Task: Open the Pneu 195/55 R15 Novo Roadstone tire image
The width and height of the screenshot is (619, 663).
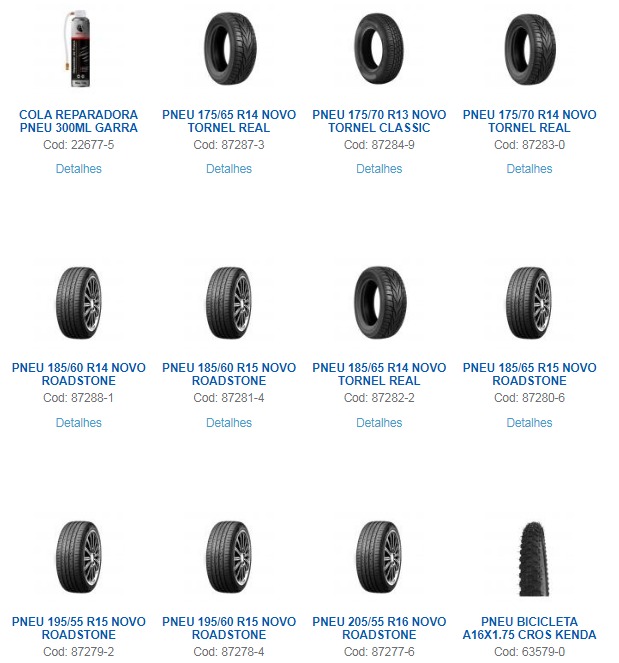Action: pyautogui.click(x=79, y=557)
